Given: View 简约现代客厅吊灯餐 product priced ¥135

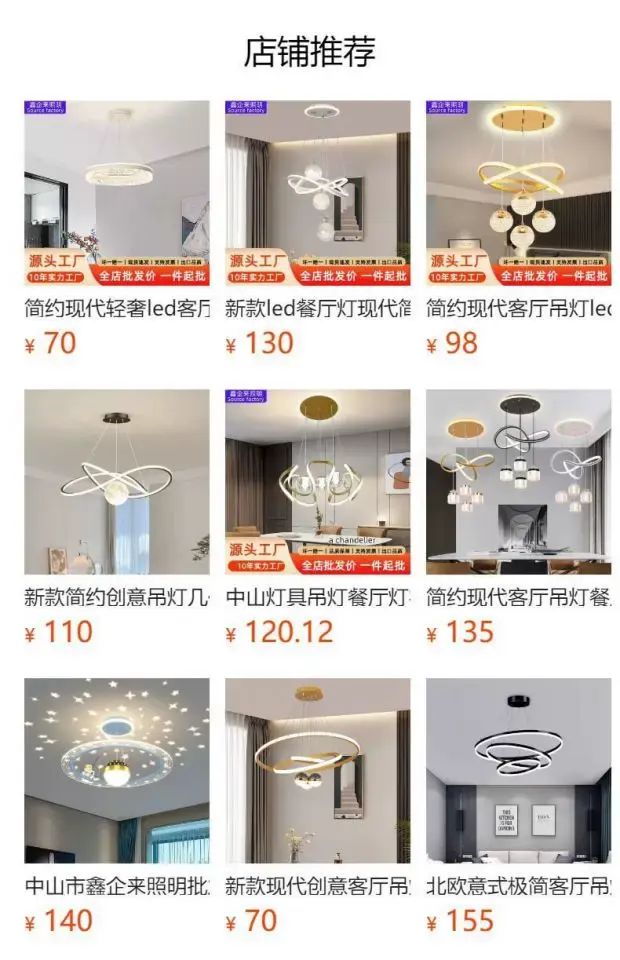Looking at the screenshot, I should click(x=519, y=482).
